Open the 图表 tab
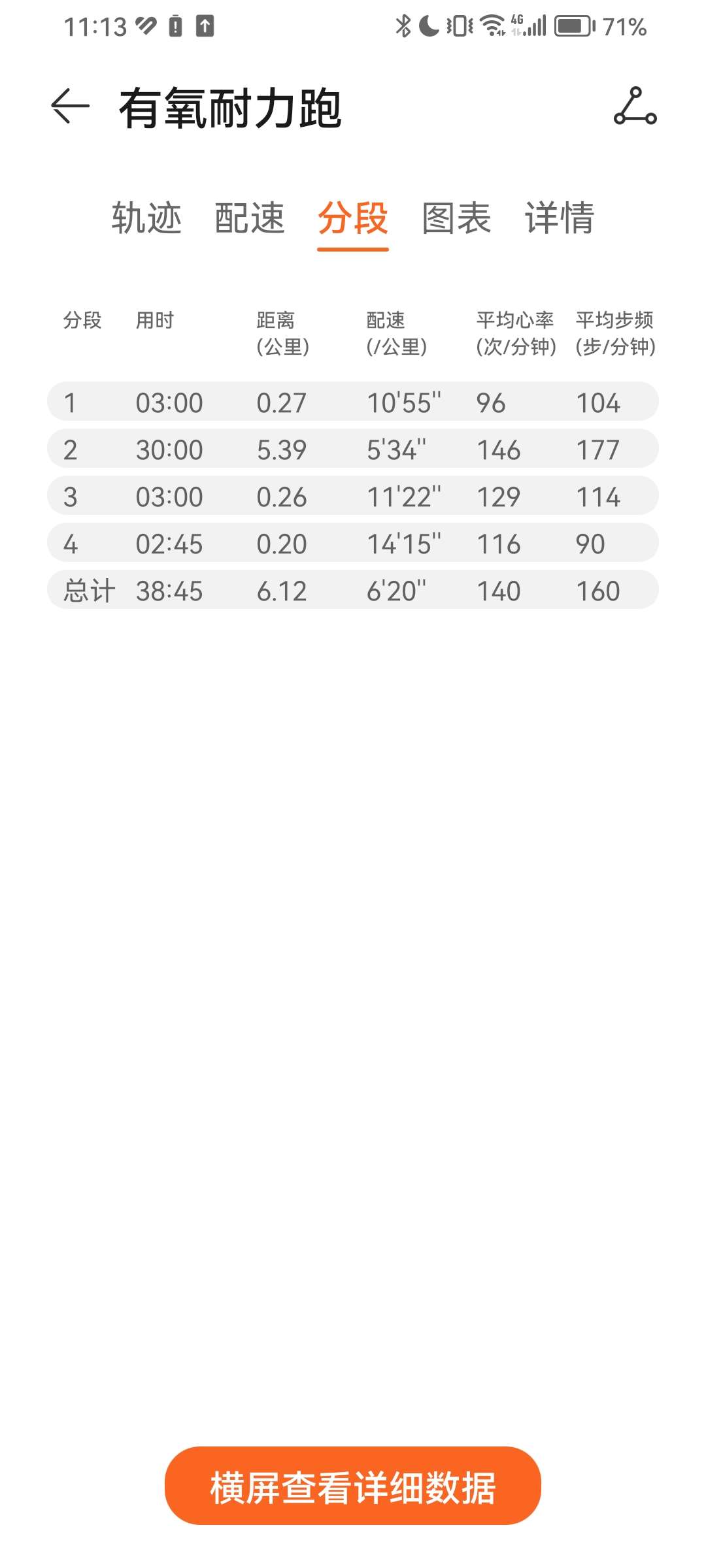The height and width of the screenshot is (1568, 706). [456, 218]
